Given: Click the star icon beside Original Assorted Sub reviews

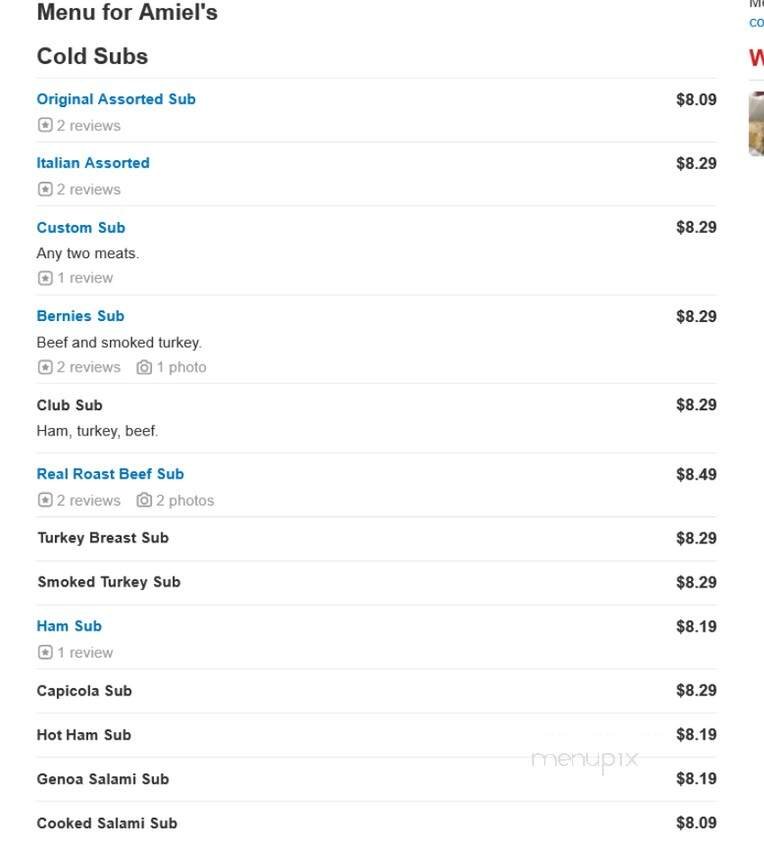Looking at the screenshot, I should 44,125.
